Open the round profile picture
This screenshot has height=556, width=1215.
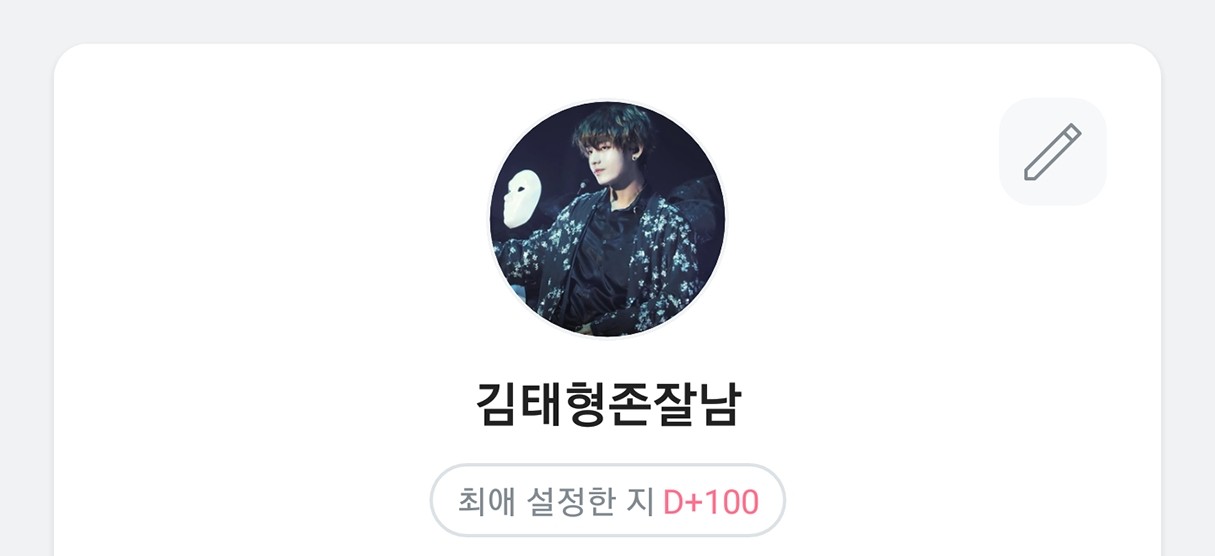click(x=607, y=219)
